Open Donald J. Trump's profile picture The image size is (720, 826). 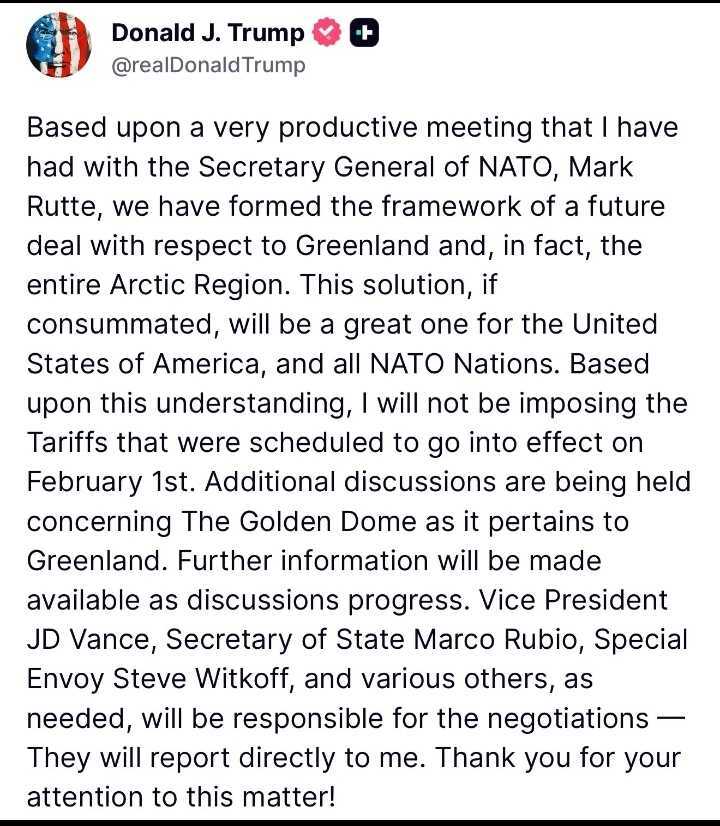59,47
